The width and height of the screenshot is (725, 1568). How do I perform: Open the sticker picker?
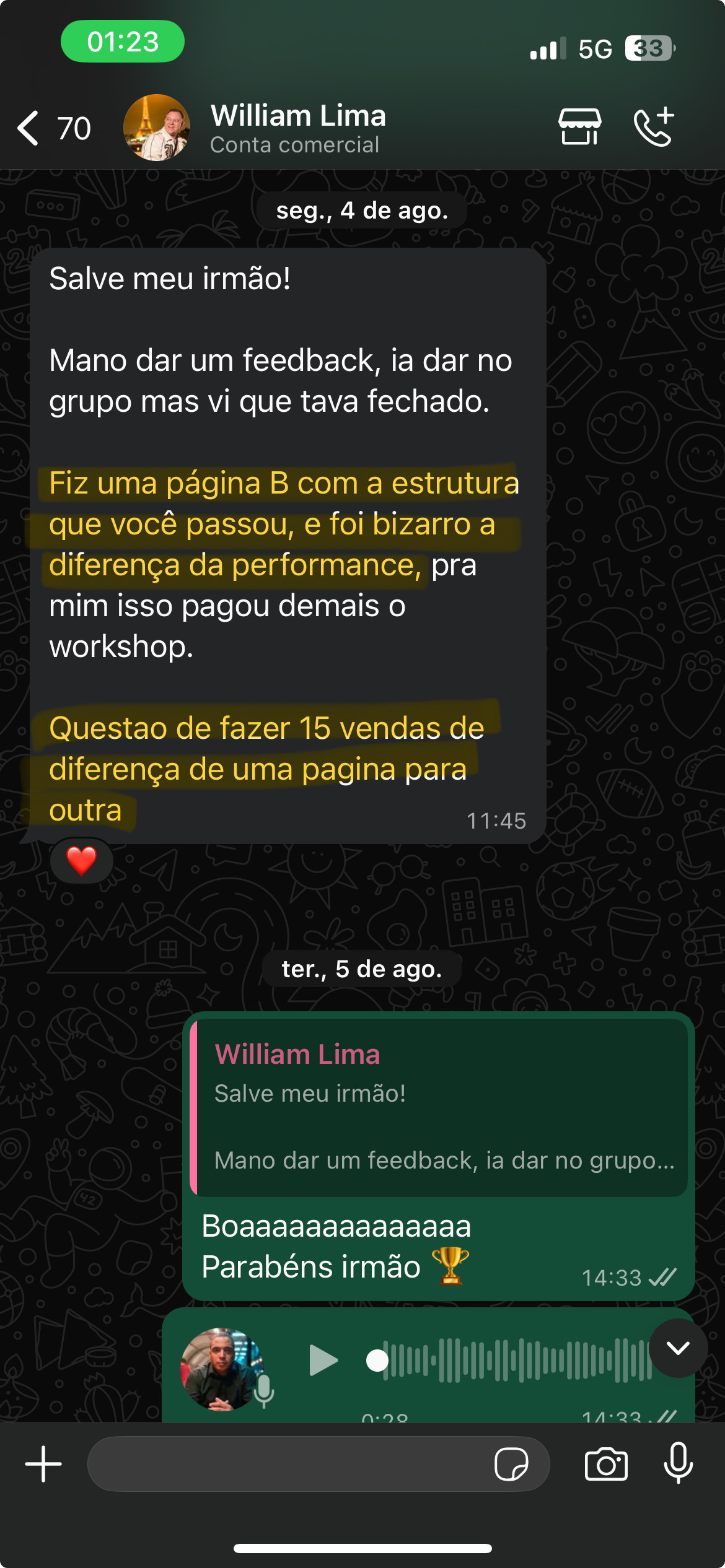tap(511, 1464)
